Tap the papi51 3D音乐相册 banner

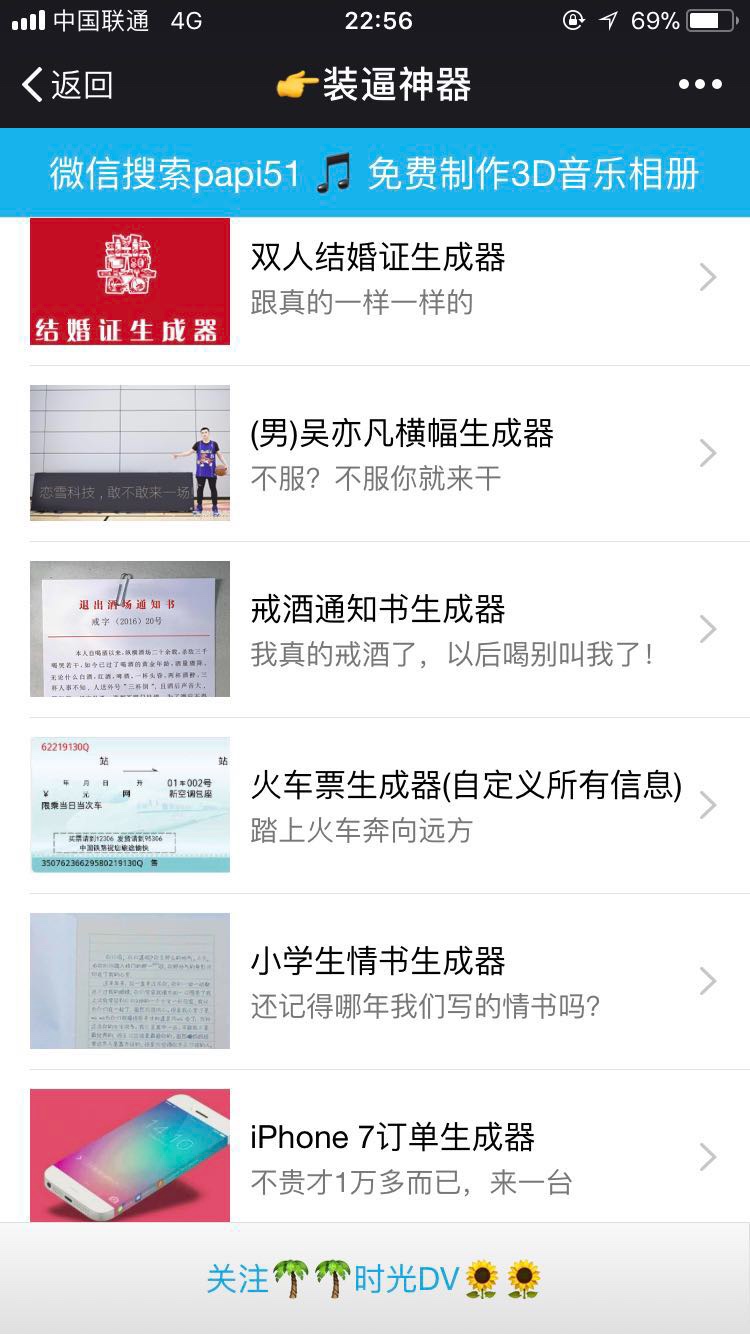[375, 173]
